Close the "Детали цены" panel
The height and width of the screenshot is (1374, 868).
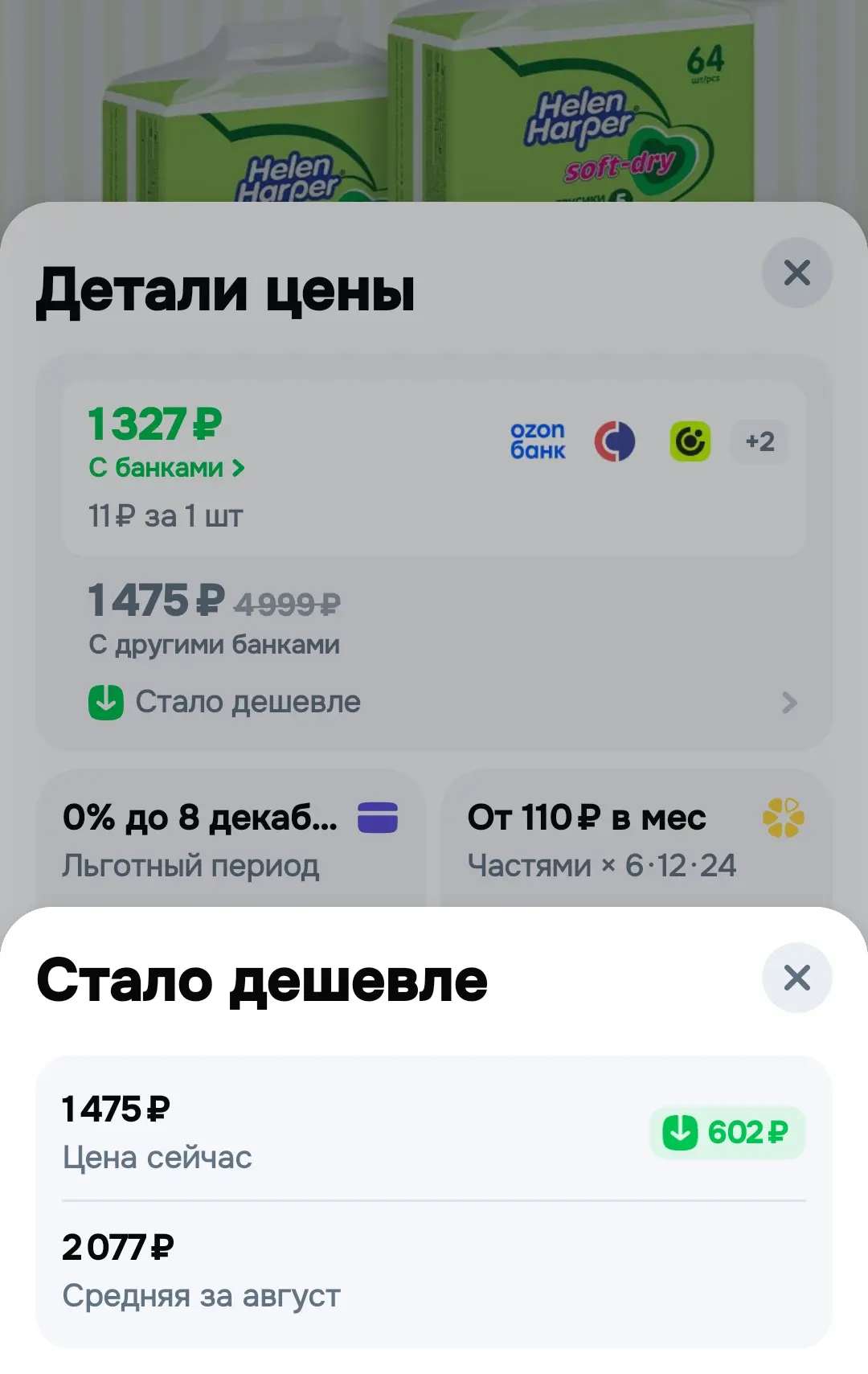point(796,273)
